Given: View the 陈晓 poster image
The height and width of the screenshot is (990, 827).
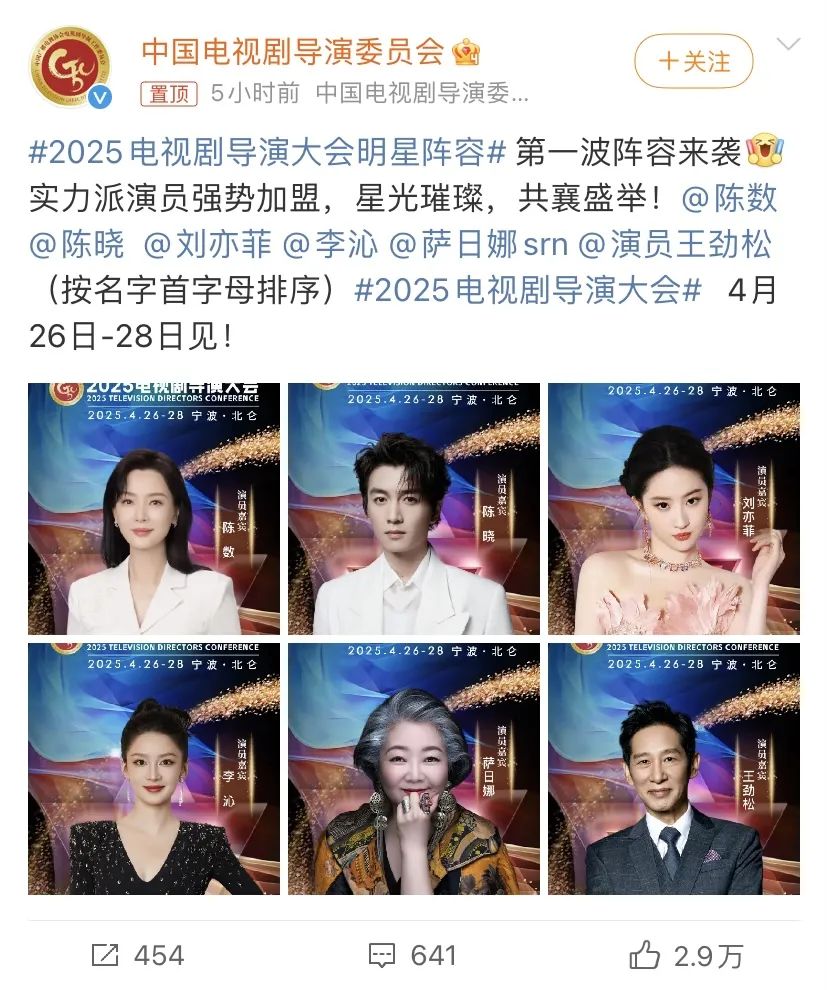Looking at the screenshot, I should pyautogui.click(x=413, y=508).
